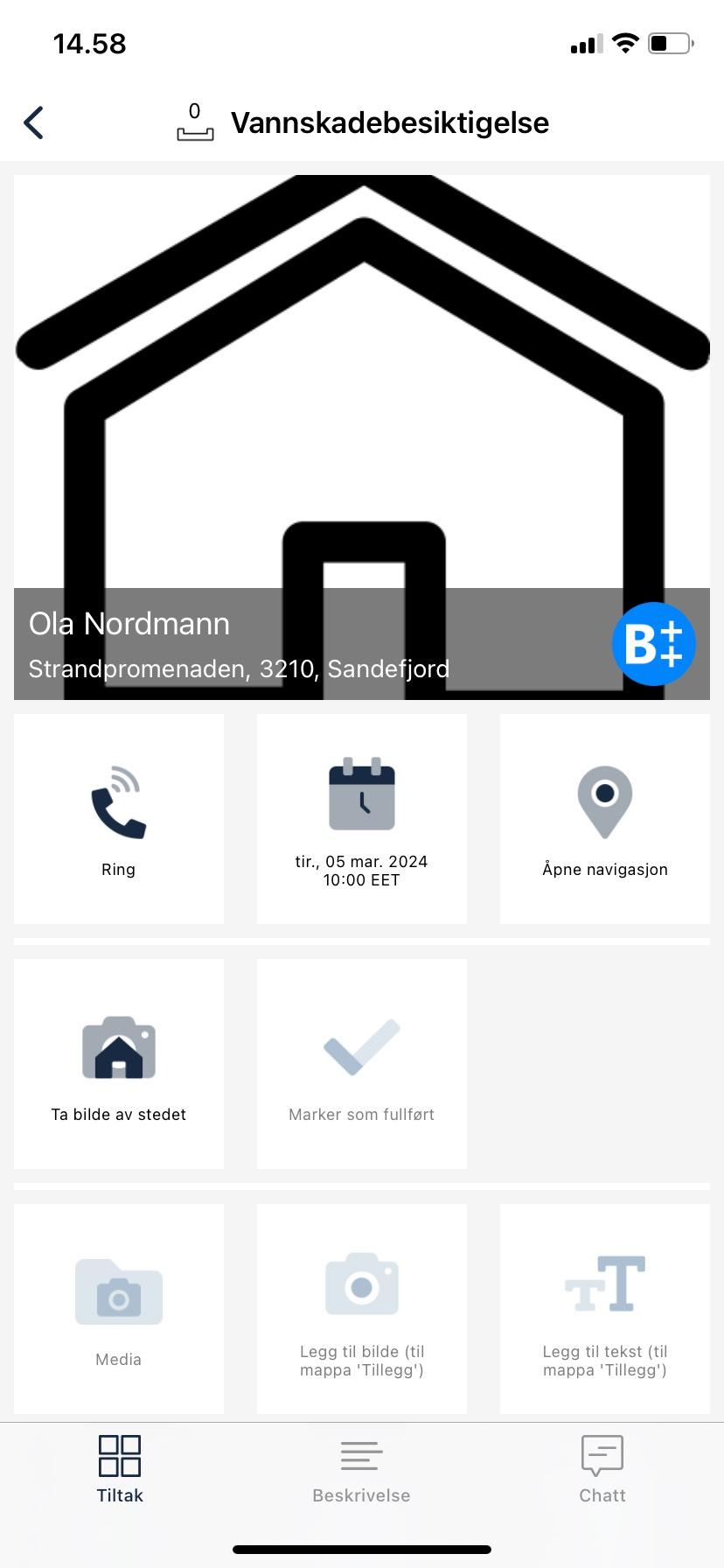This screenshot has width=724, height=1568.
Task: Switch to the Tiltak tab
Action: click(x=120, y=1470)
